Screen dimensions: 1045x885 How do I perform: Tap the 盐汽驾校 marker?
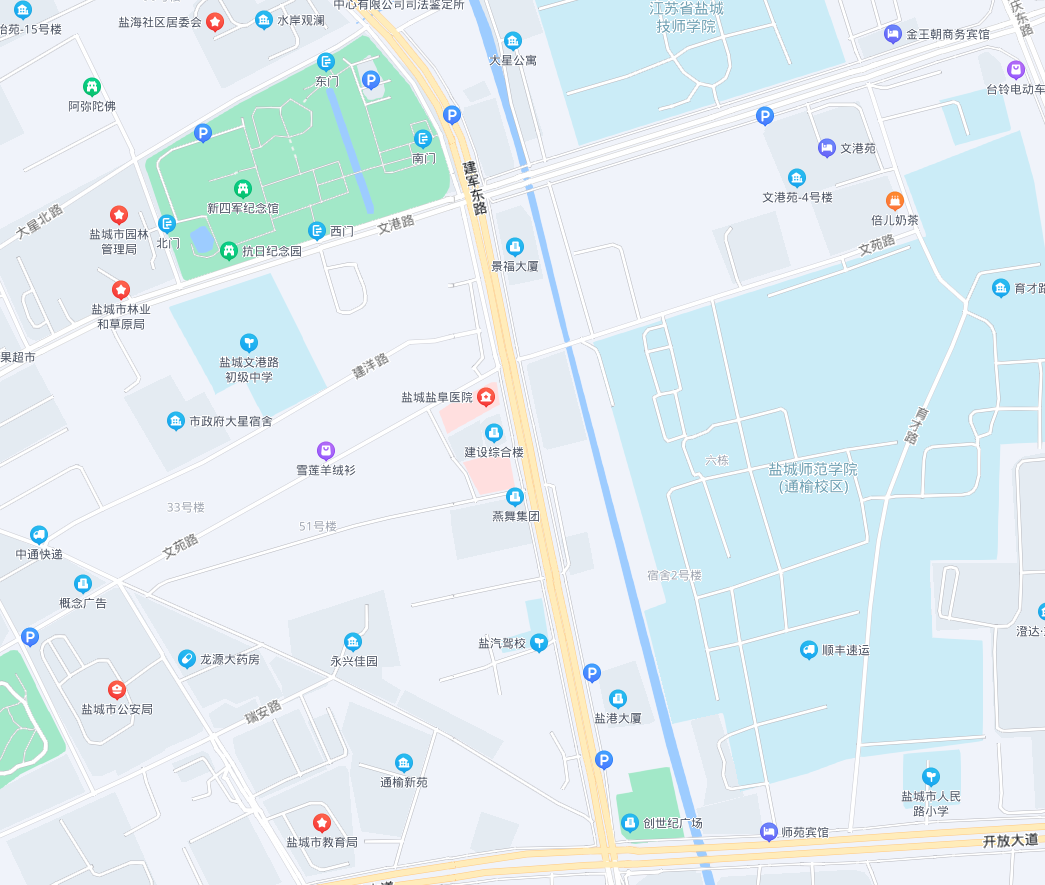coord(539,643)
